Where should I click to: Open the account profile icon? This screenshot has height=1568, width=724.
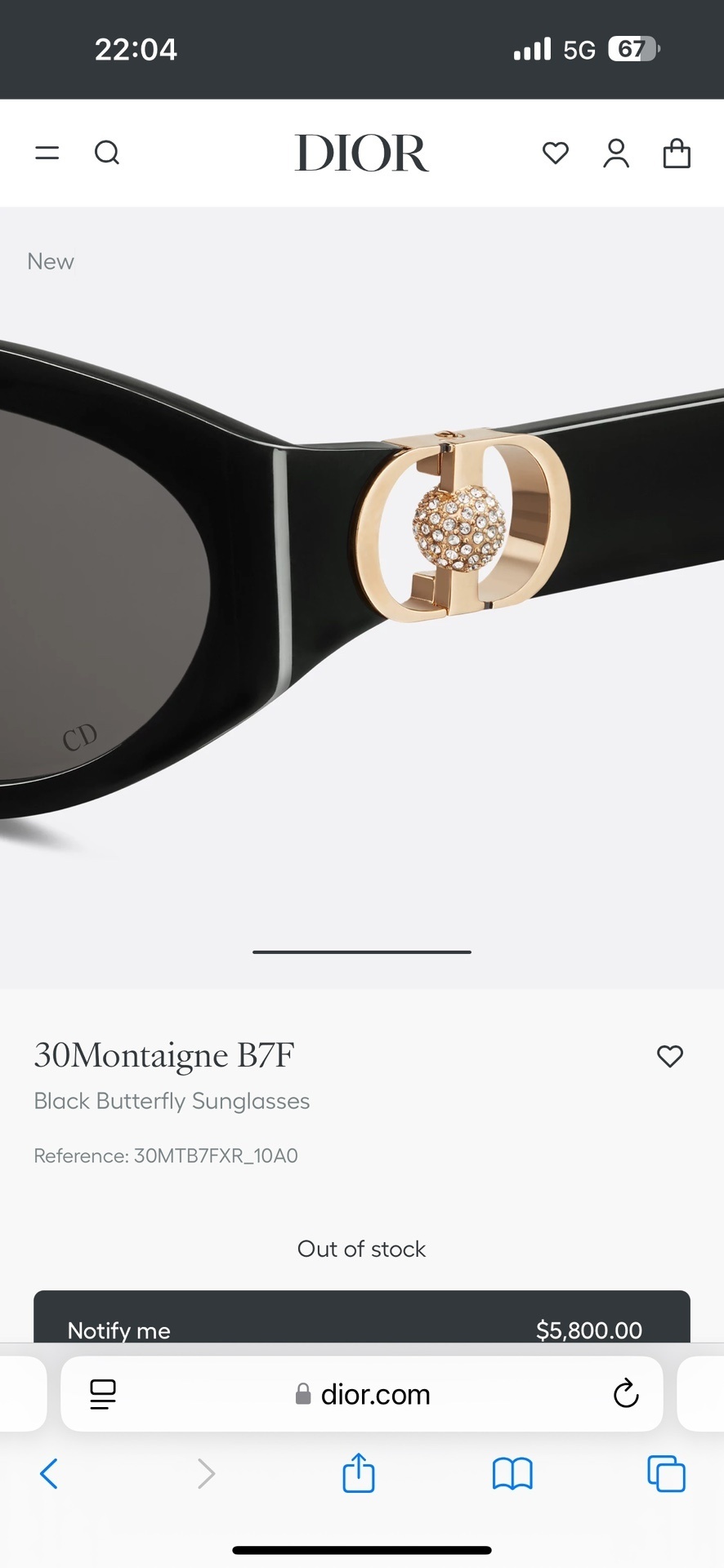pyautogui.click(x=616, y=153)
